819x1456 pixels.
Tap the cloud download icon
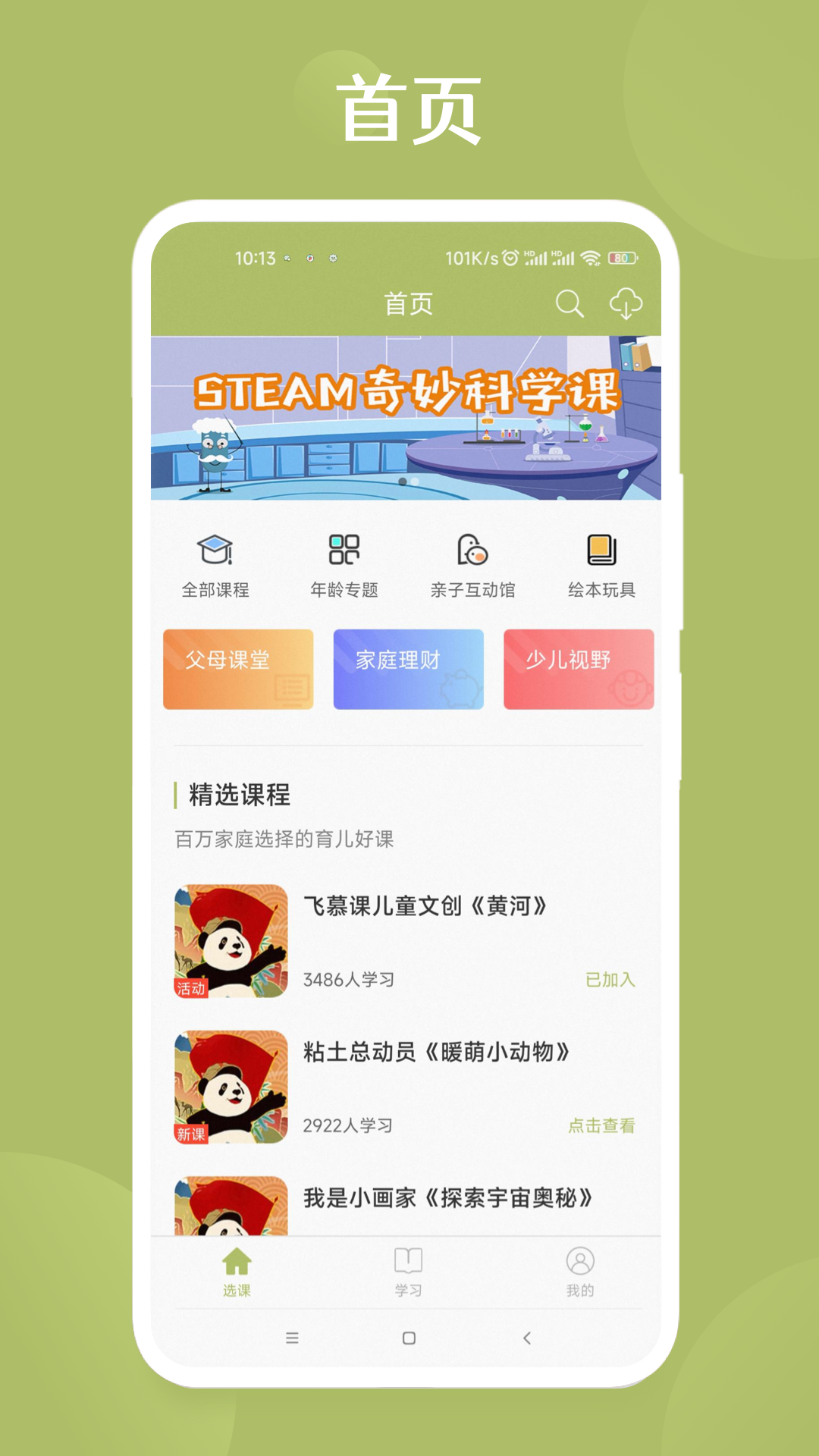click(625, 305)
